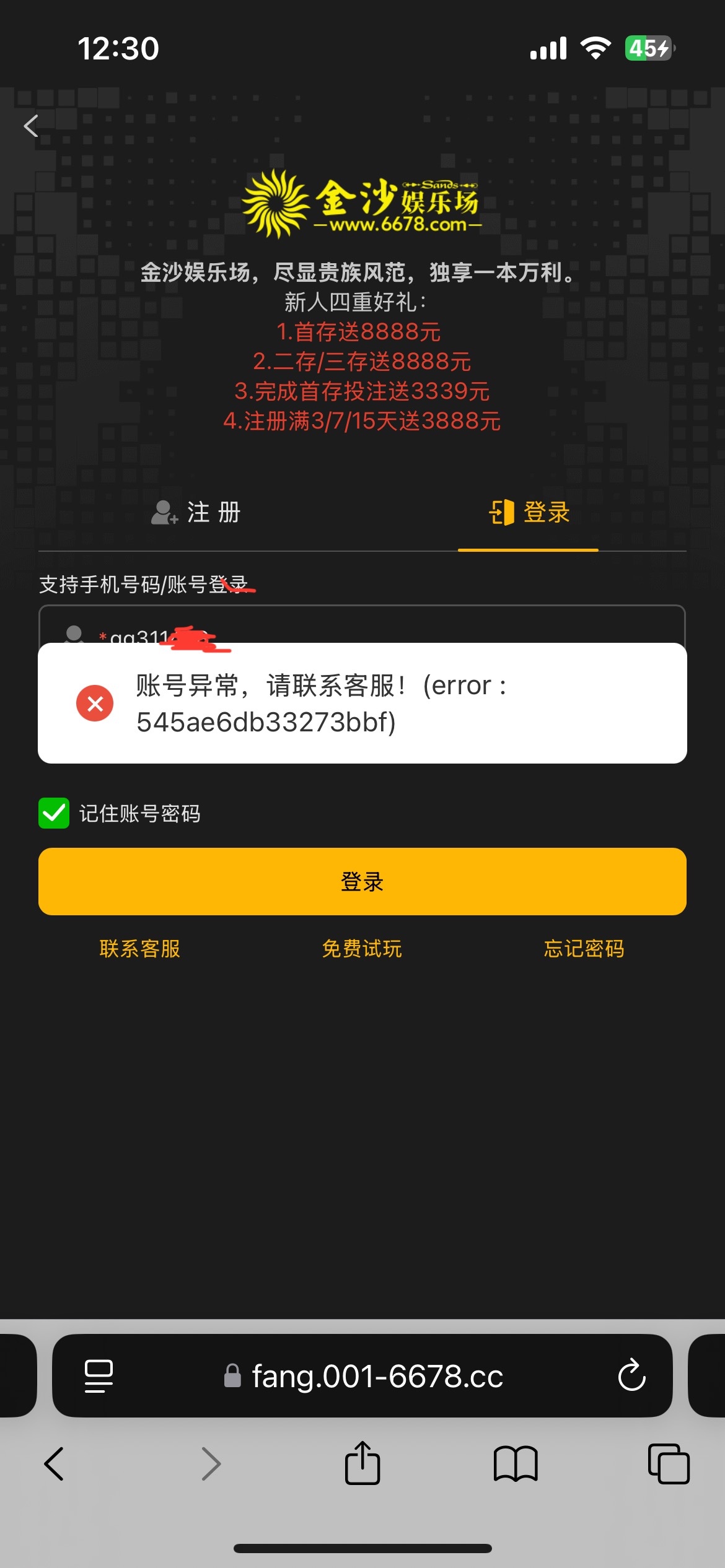This screenshot has height=1568, width=725.
Task: Try the 免费试玩 link
Action: 362,949
